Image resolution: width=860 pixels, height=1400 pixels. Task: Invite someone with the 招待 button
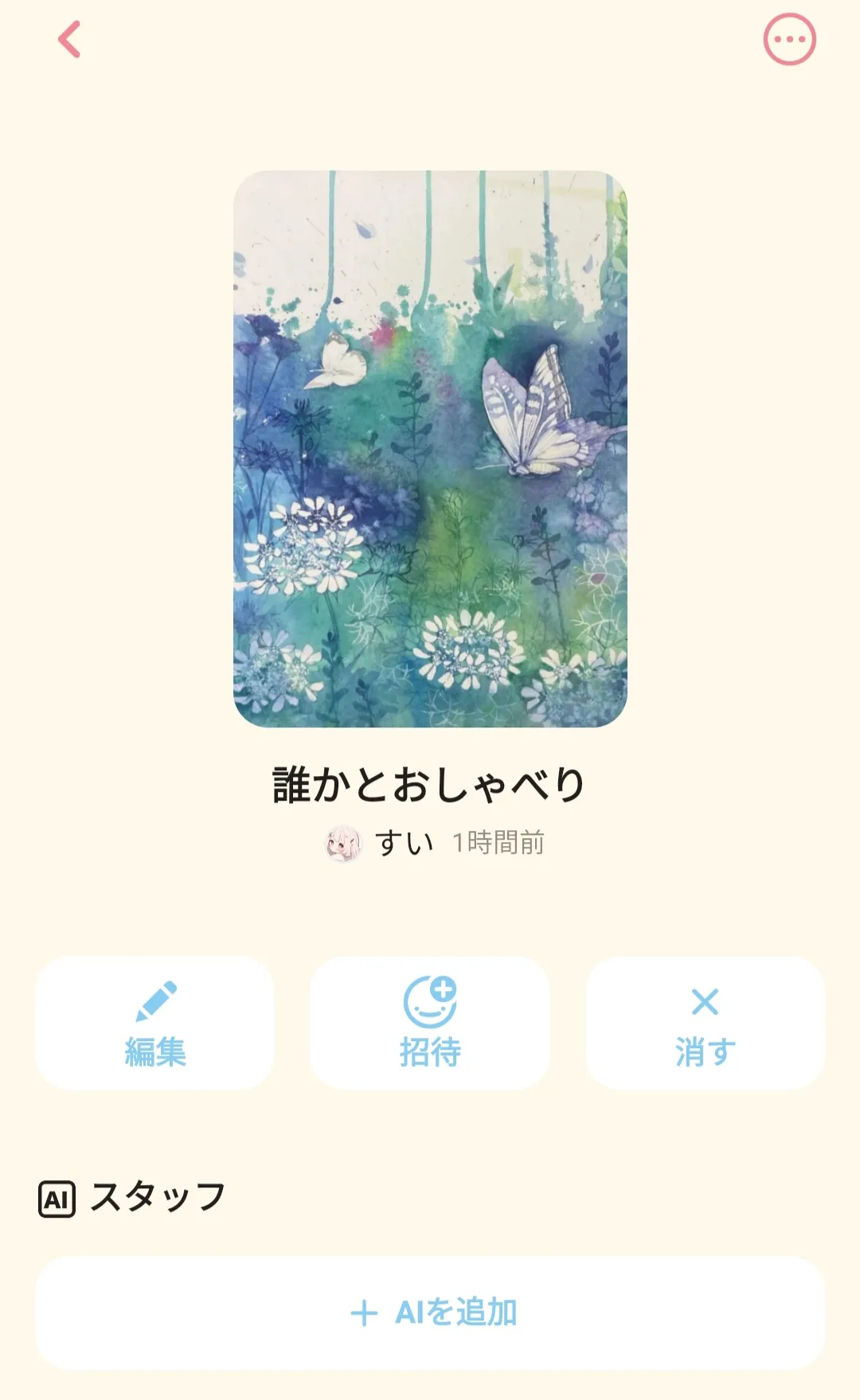coord(430,1023)
